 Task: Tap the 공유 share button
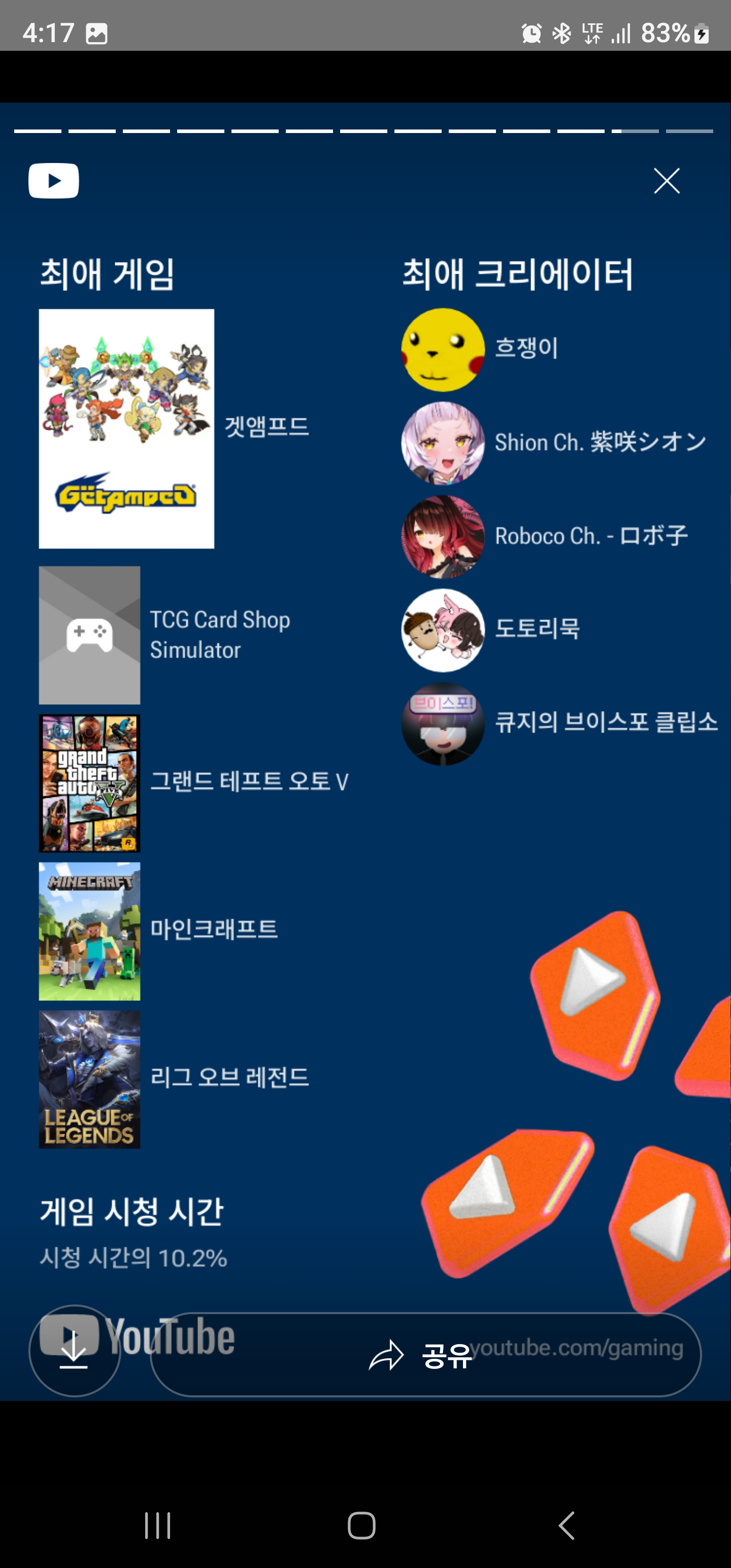click(425, 1354)
